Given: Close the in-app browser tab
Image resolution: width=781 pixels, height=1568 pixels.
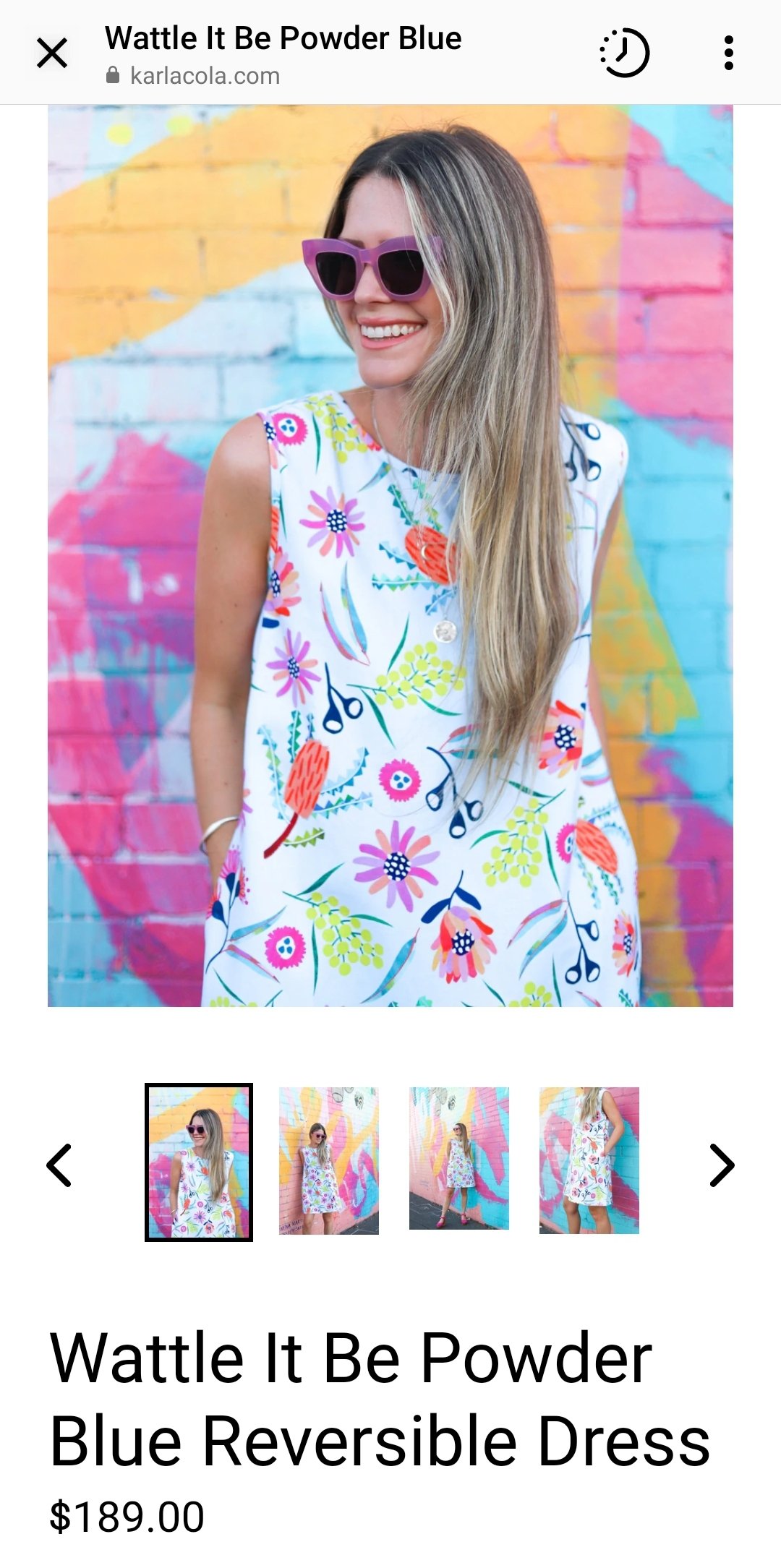Looking at the screenshot, I should tap(52, 53).
